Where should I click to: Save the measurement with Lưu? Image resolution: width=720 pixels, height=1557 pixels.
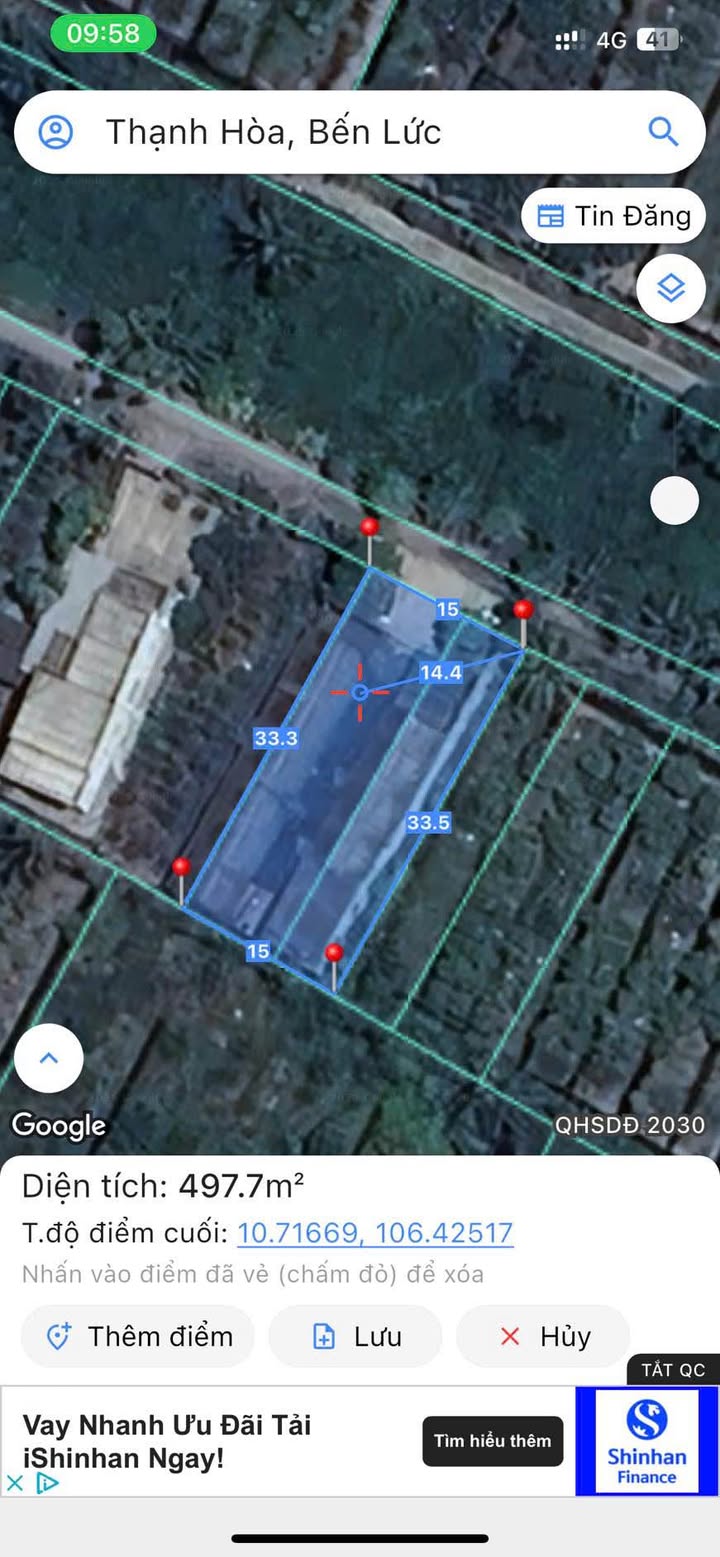355,1336
